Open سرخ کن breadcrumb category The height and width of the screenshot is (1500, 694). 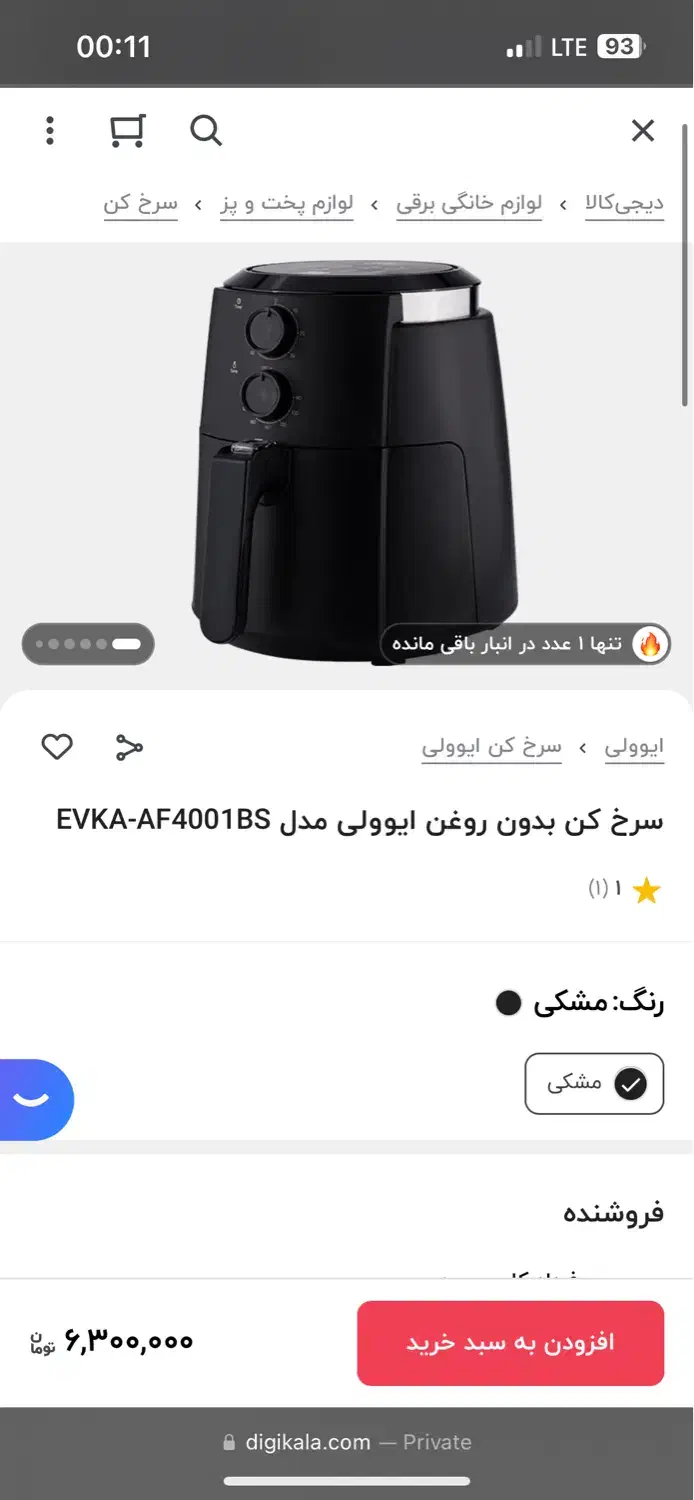[140, 204]
